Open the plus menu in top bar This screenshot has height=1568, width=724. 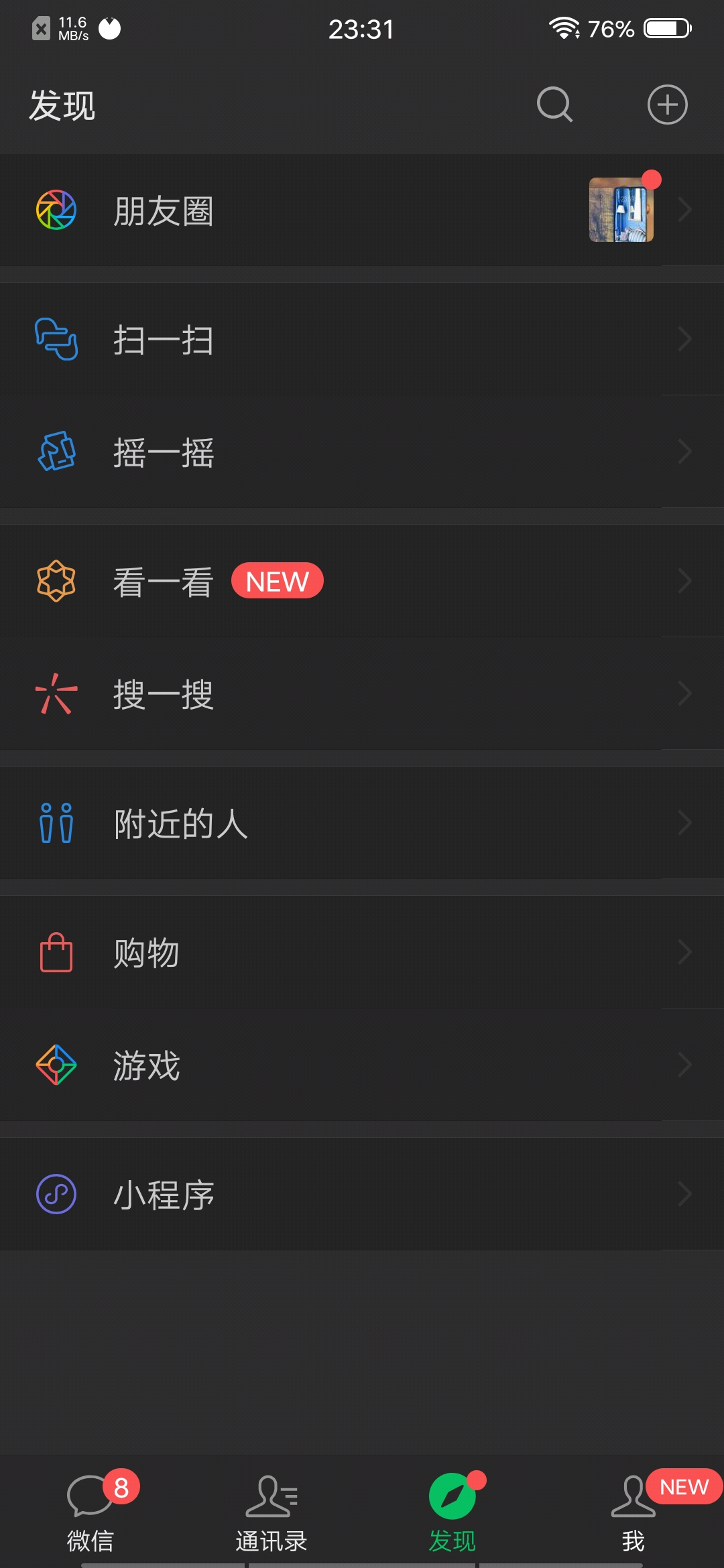click(668, 105)
